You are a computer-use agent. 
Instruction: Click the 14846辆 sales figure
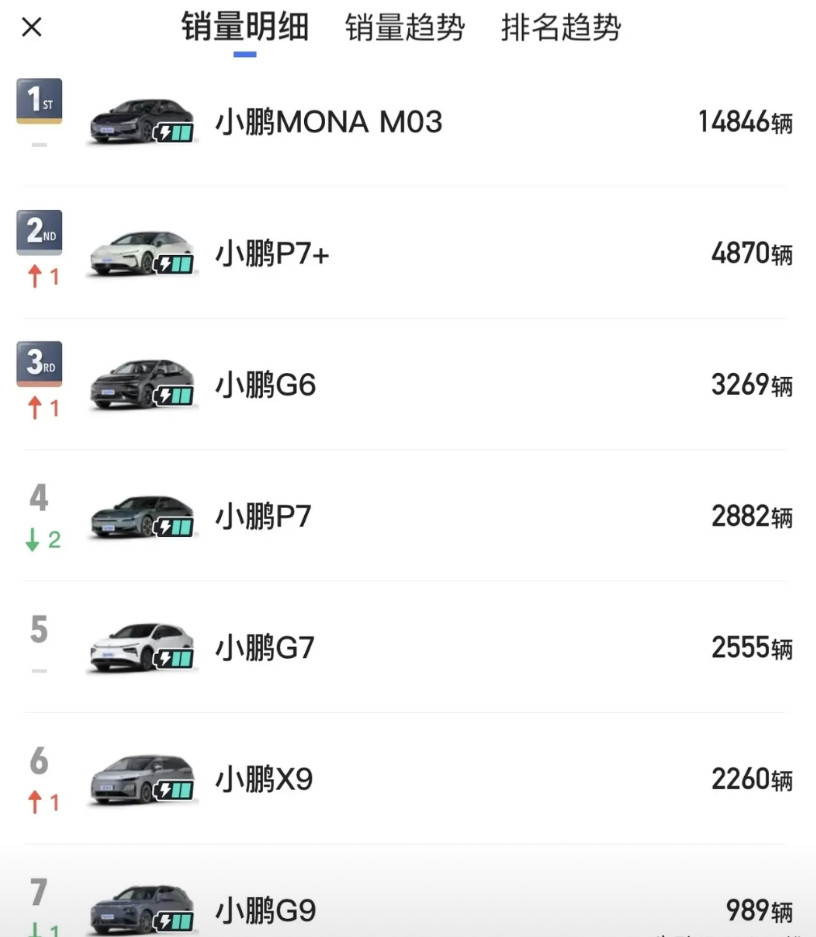click(x=747, y=122)
